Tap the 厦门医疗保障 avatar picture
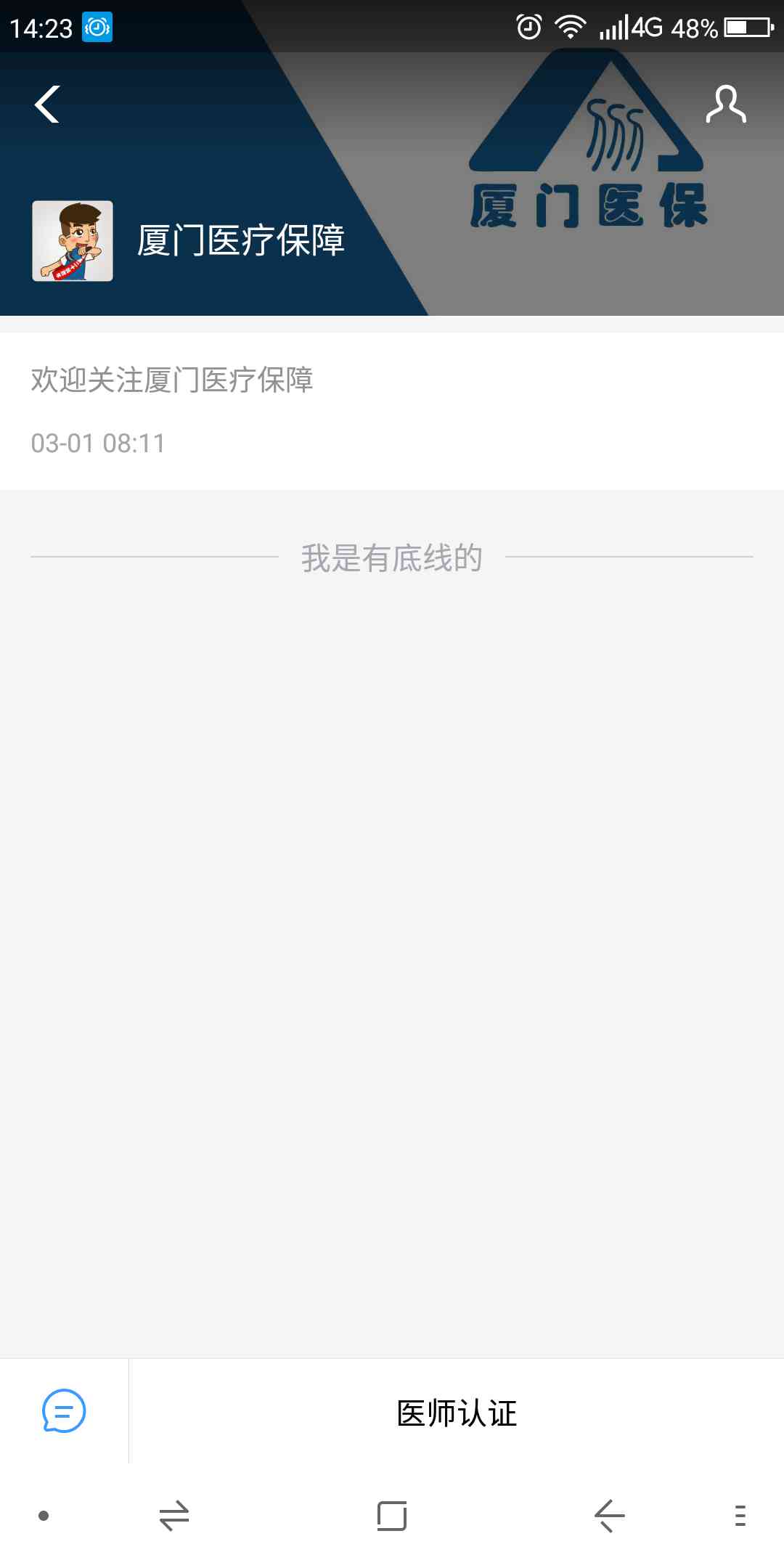This screenshot has height=1568, width=784. click(x=73, y=241)
